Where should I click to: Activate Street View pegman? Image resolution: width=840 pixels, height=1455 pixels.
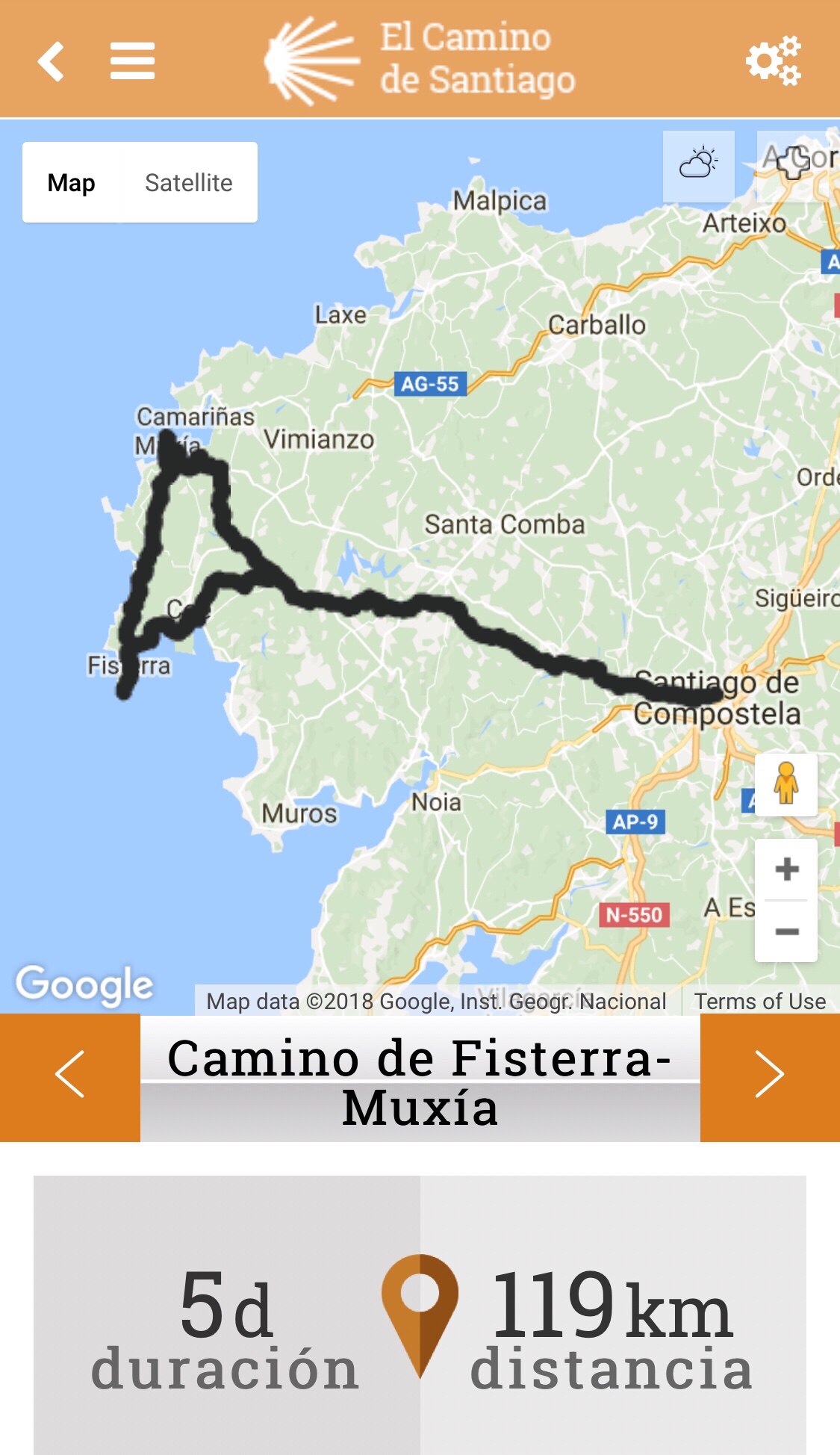click(x=785, y=784)
